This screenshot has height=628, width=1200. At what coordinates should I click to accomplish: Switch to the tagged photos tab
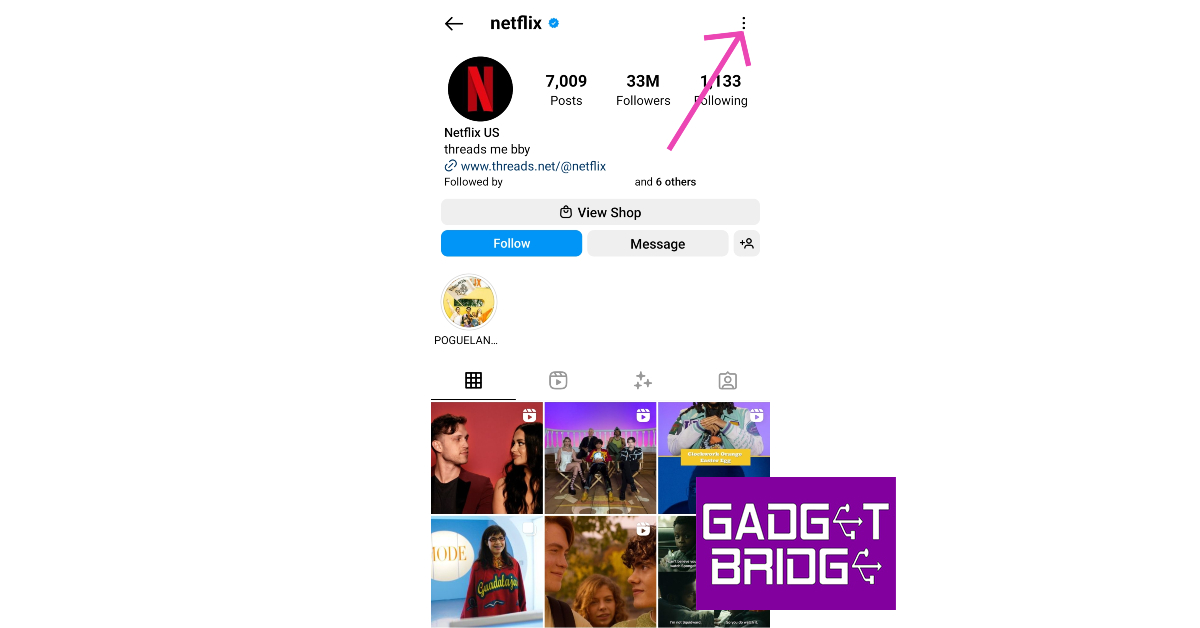point(728,380)
